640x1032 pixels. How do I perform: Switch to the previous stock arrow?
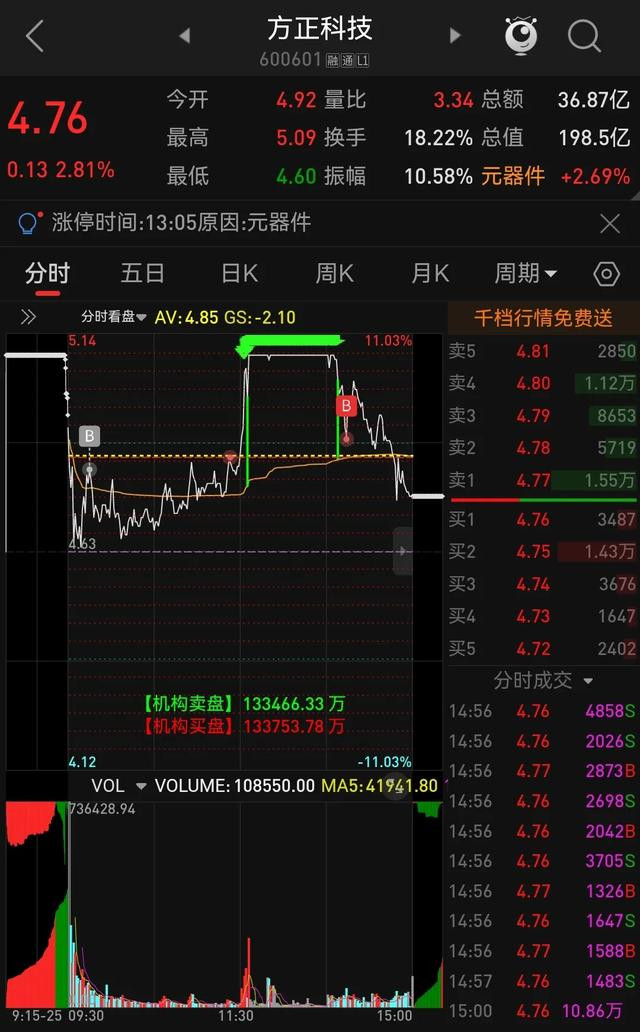[x=184, y=35]
